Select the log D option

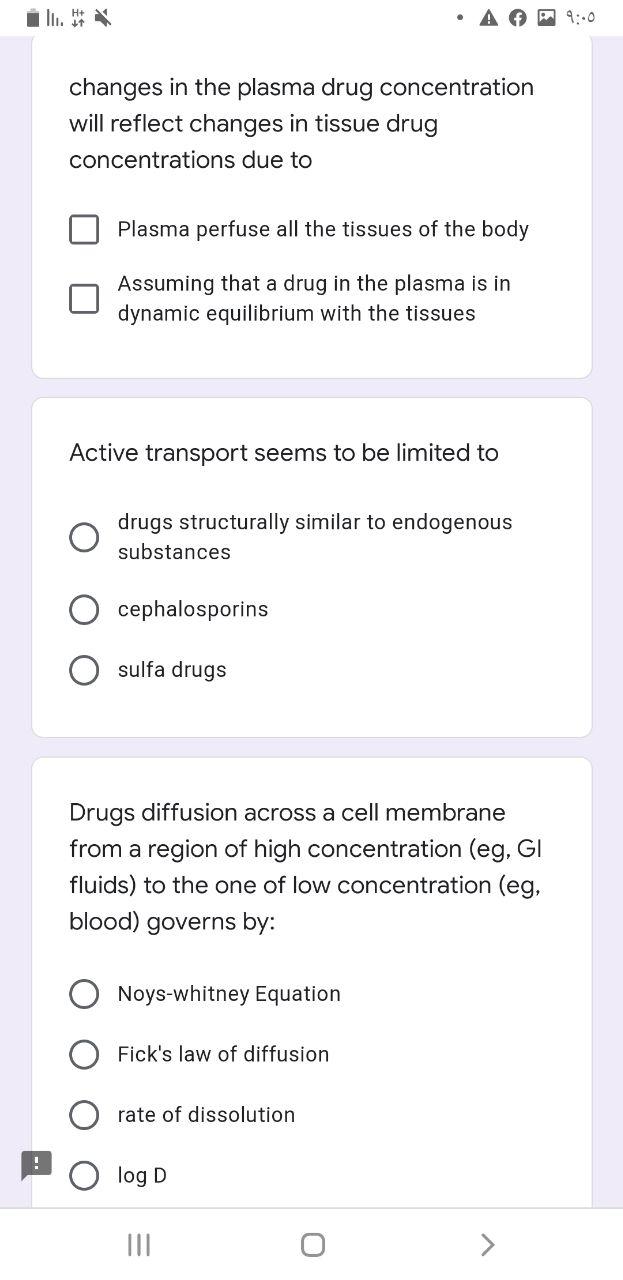click(84, 1175)
